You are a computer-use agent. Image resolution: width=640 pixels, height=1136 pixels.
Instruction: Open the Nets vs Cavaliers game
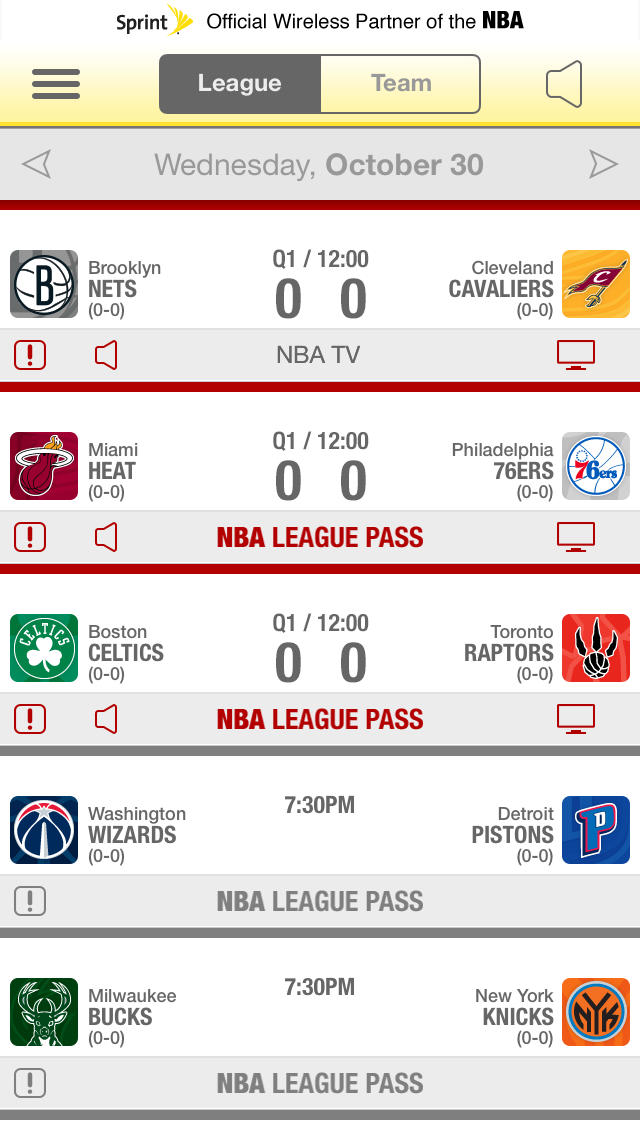[x=320, y=285]
